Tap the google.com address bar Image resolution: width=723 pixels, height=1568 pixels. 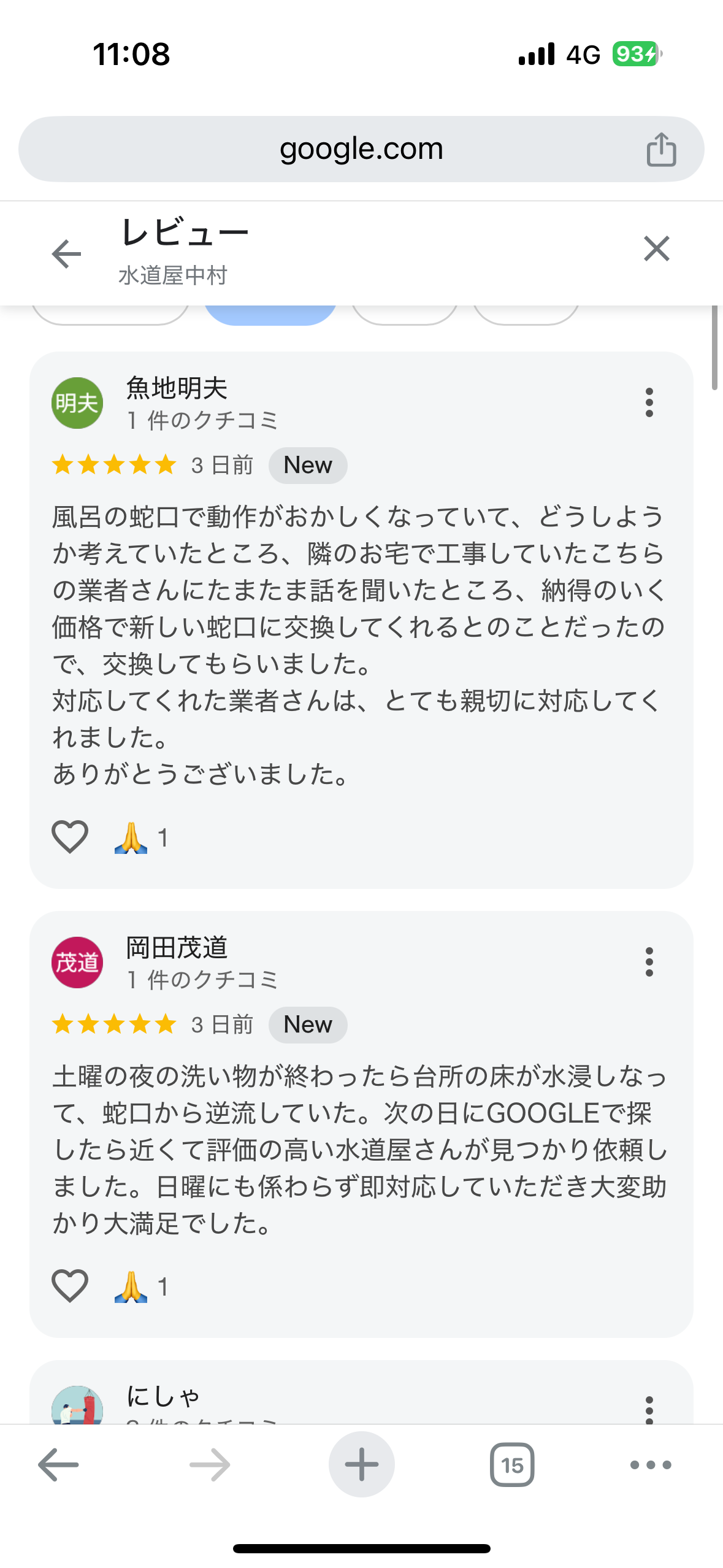tap(361, 148)
